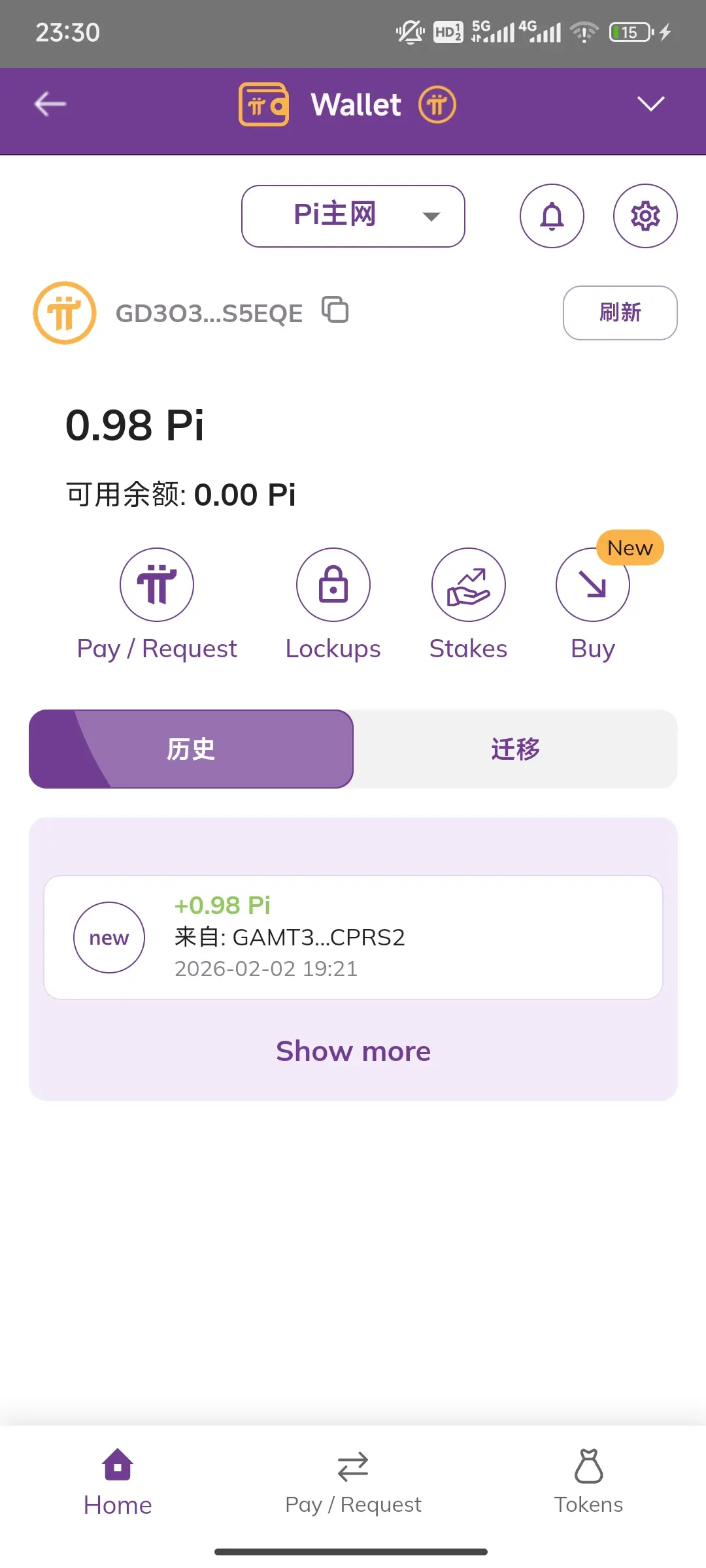Show more transactions
706x1568 pixels.
[353, 1051]
